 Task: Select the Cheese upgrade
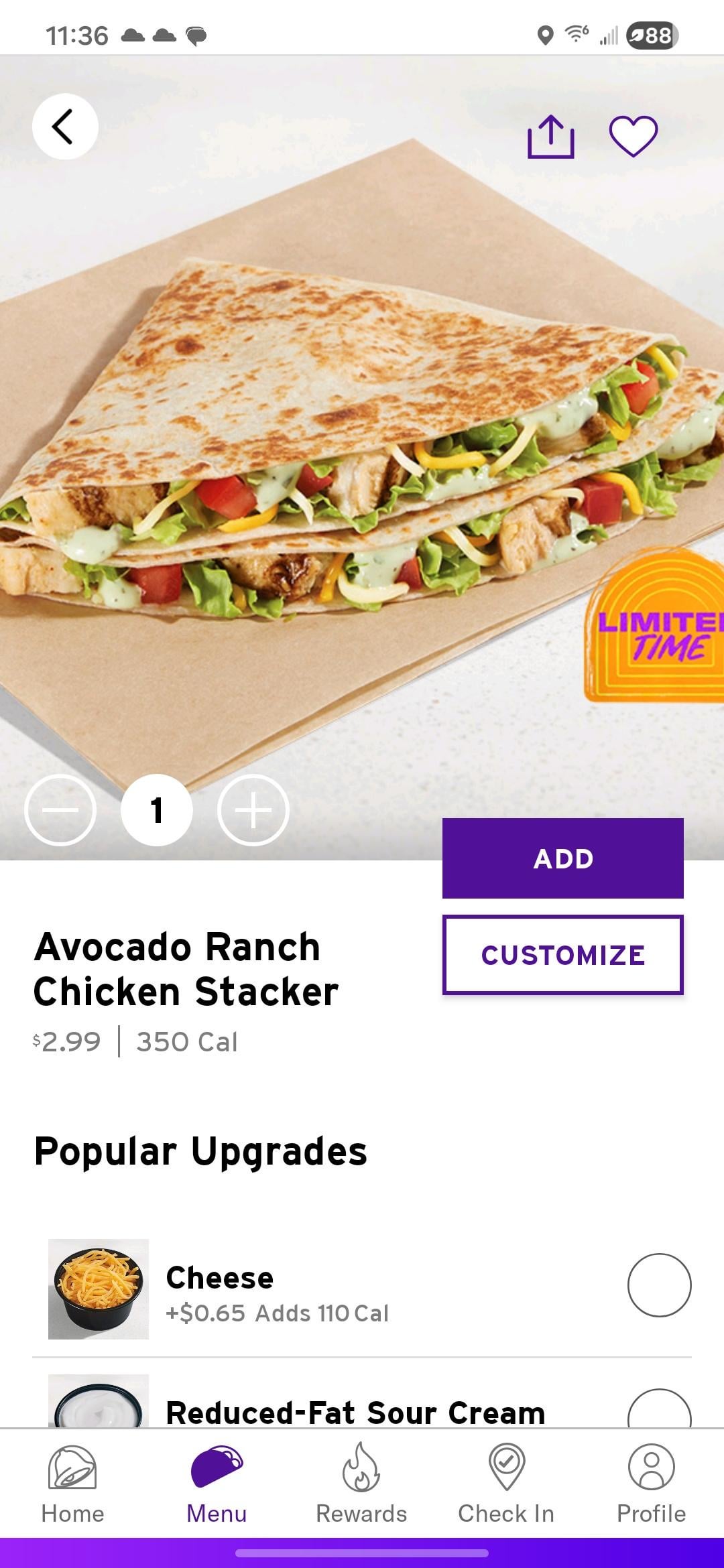click(x=659, y=1285)
